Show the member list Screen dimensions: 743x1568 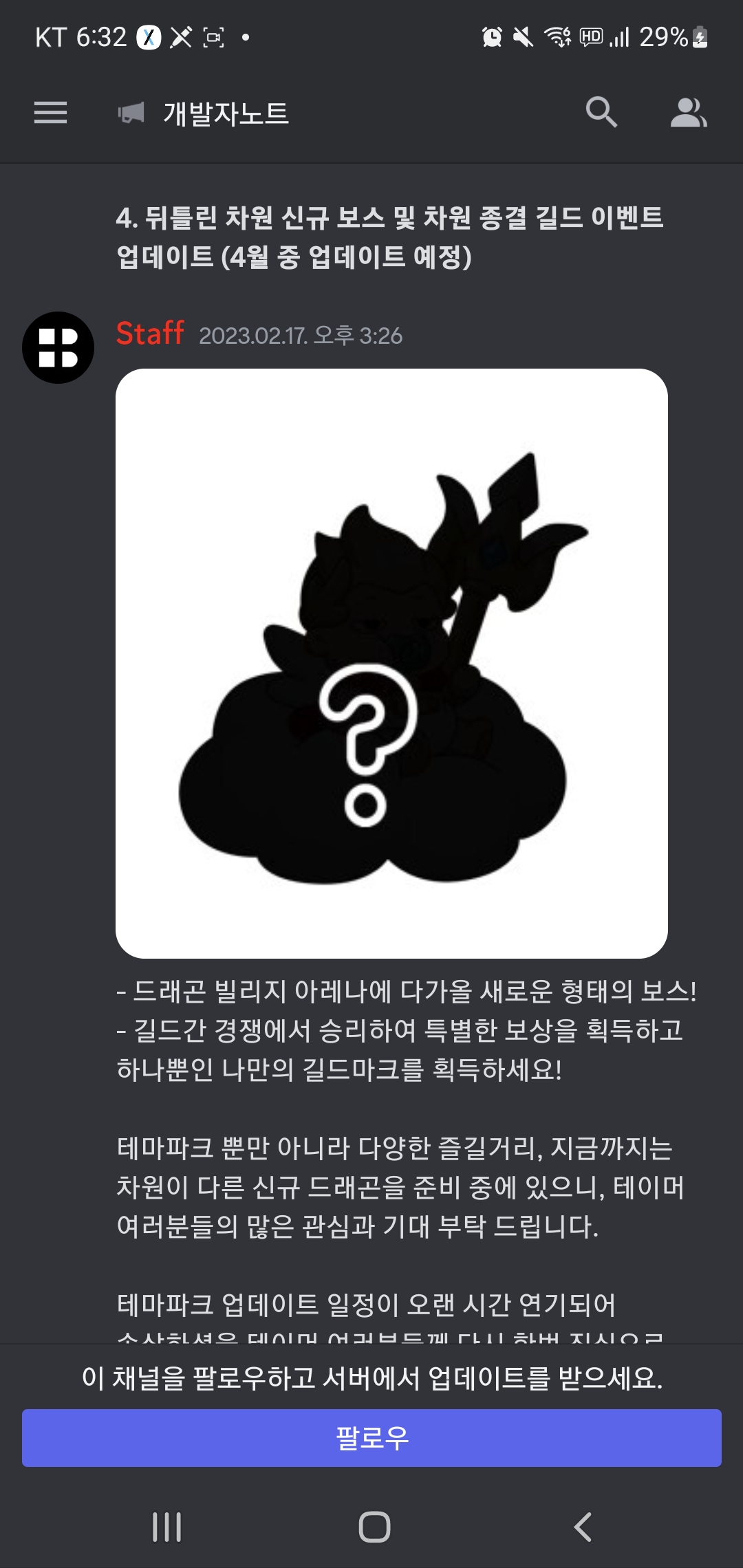pyautogui.click(x=688, y=112)
